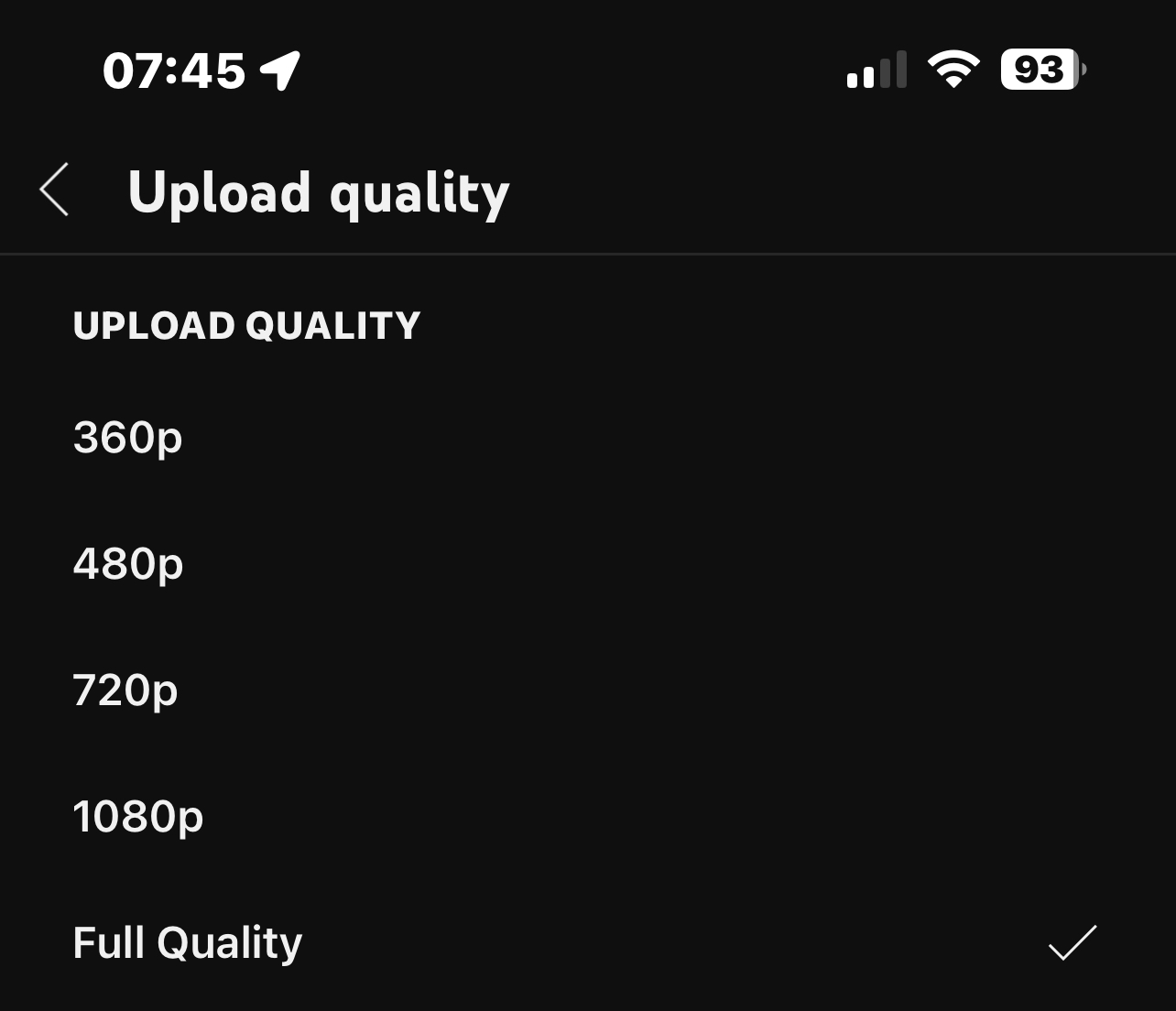Choose the 480p option
The height and width of the screenshot is (1011, 1176).
click(128, 564)
